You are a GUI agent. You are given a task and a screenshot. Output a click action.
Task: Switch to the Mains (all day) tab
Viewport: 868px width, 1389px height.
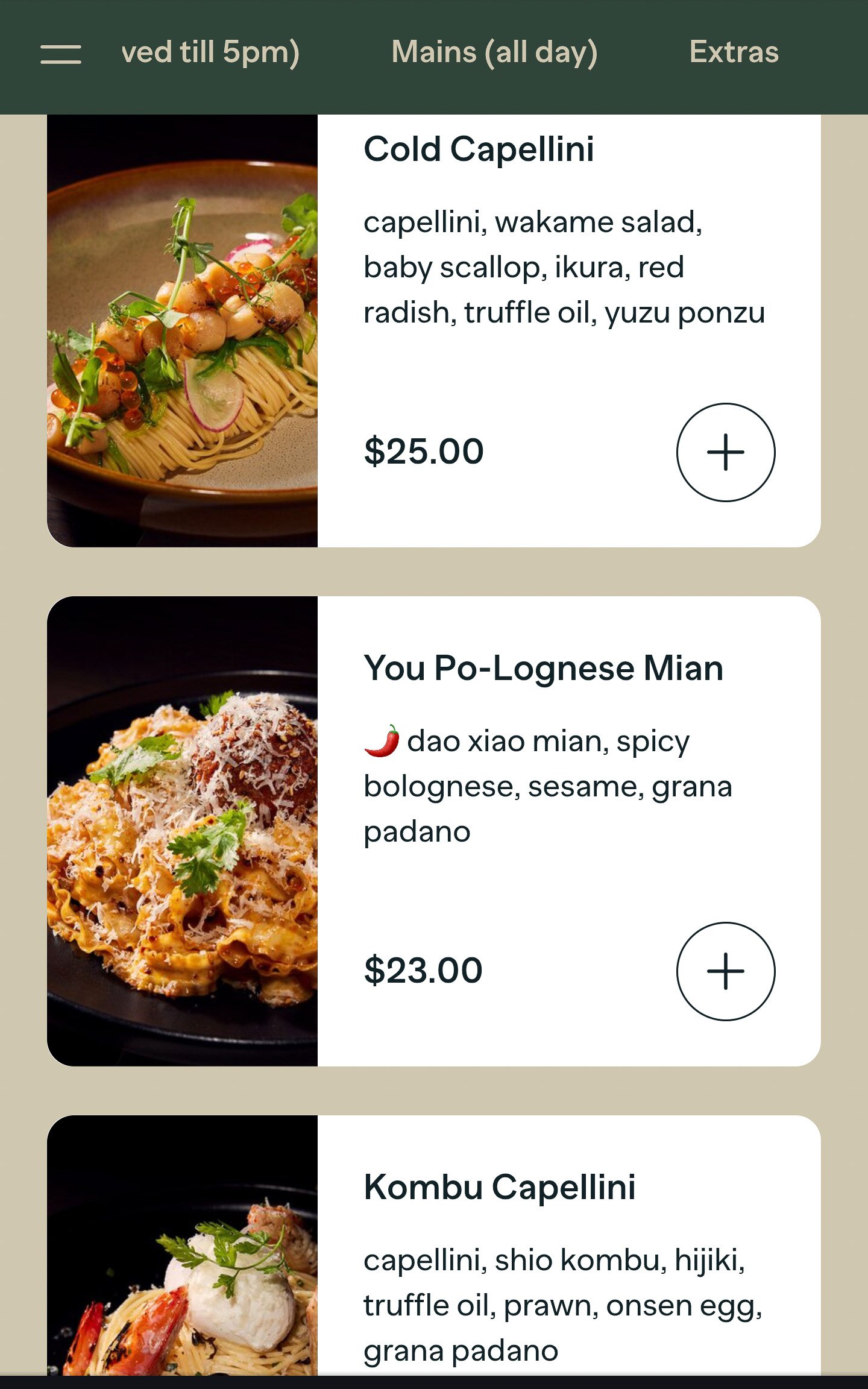494,52
